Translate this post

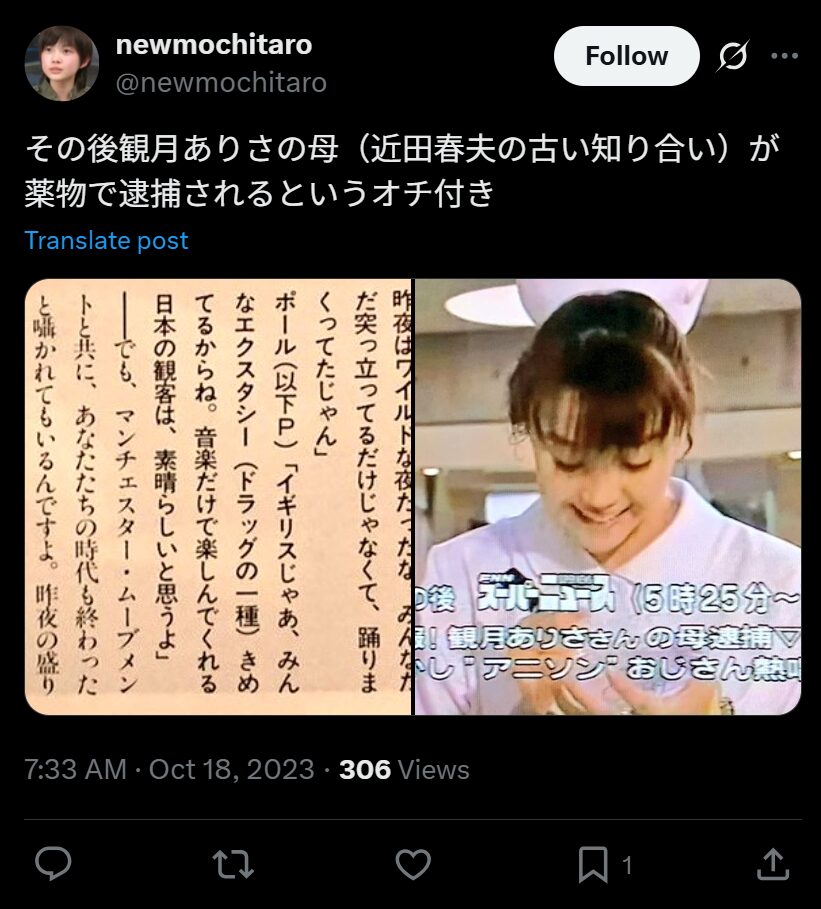point(106,241)
